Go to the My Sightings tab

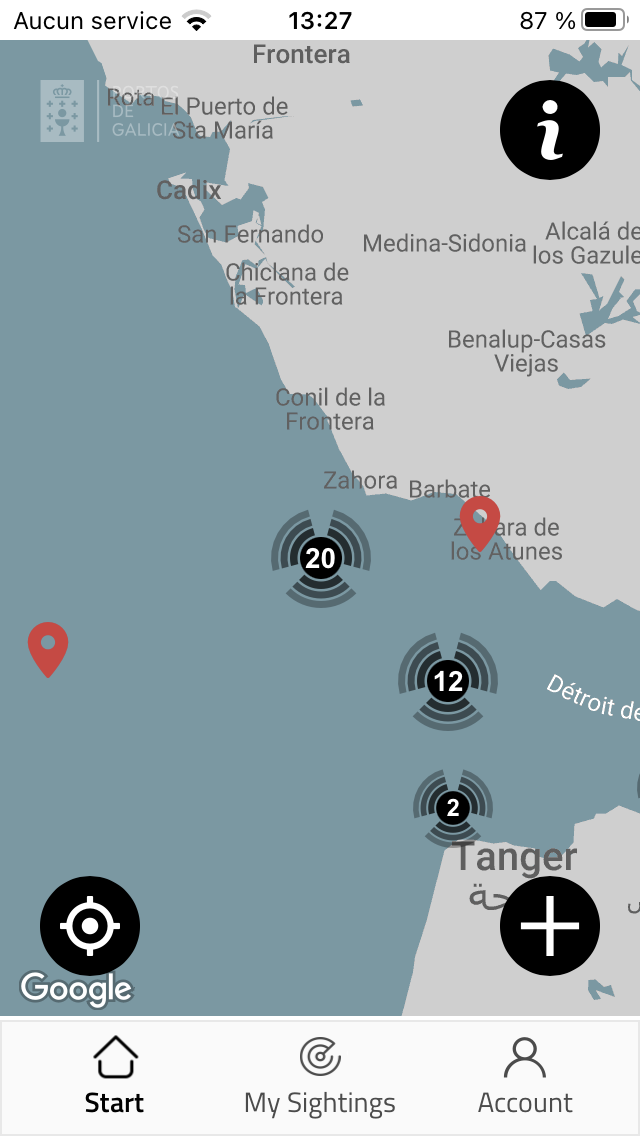coord(320,1076)
